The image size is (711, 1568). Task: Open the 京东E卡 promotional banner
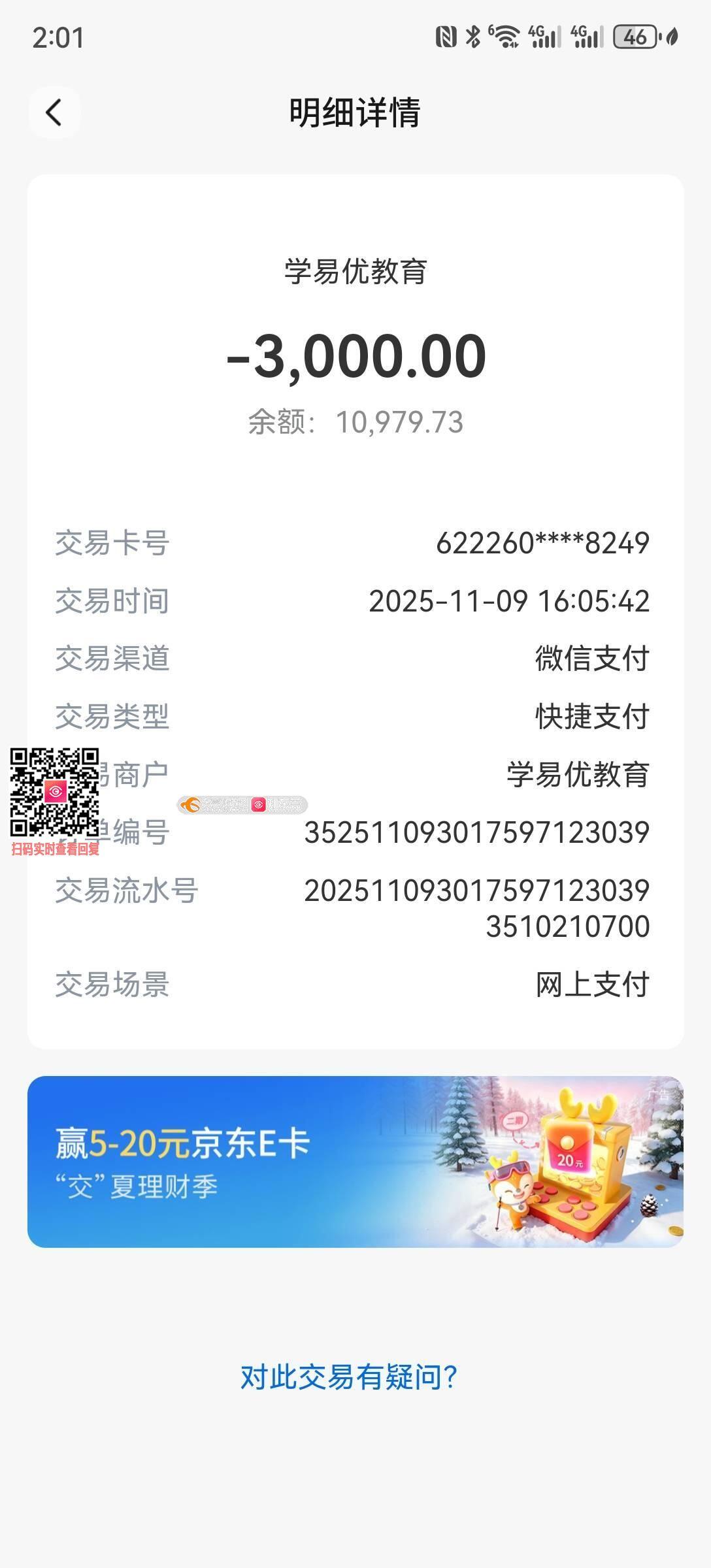pos(355,1162)
